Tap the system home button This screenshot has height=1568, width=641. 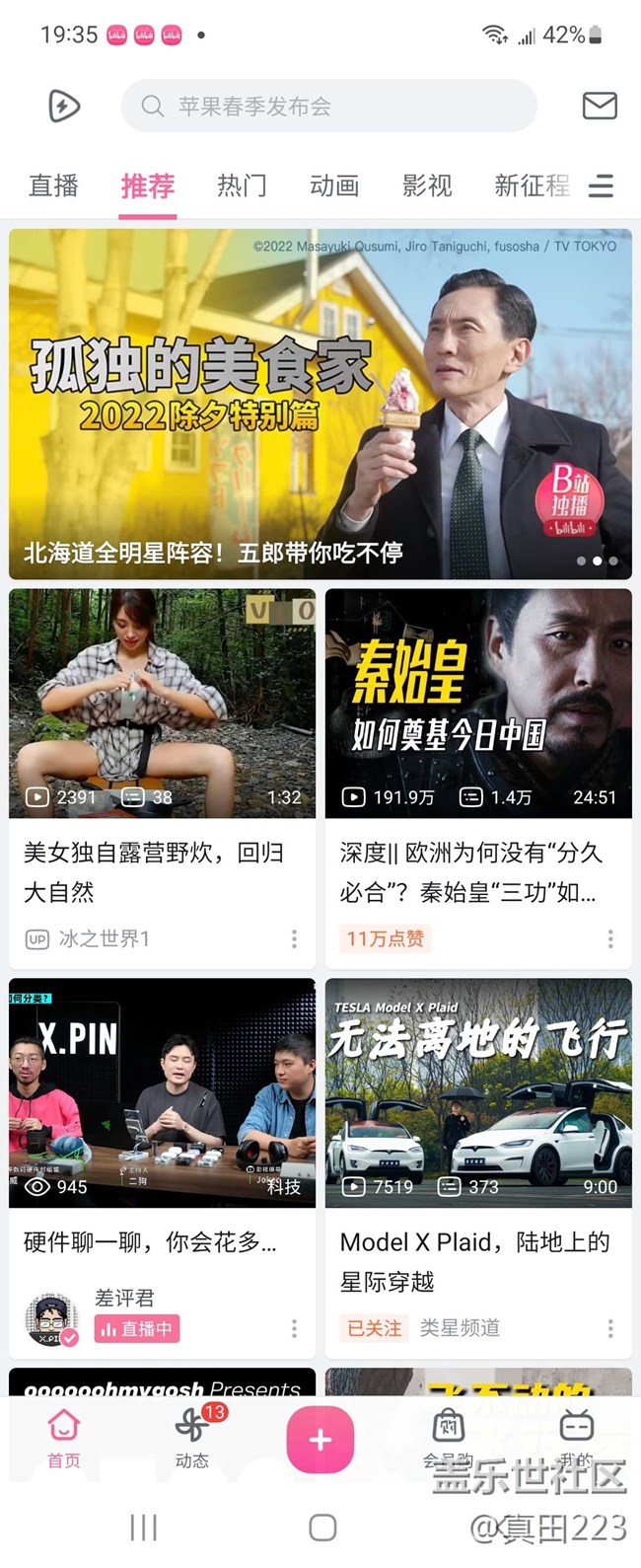click(322, 1528)
